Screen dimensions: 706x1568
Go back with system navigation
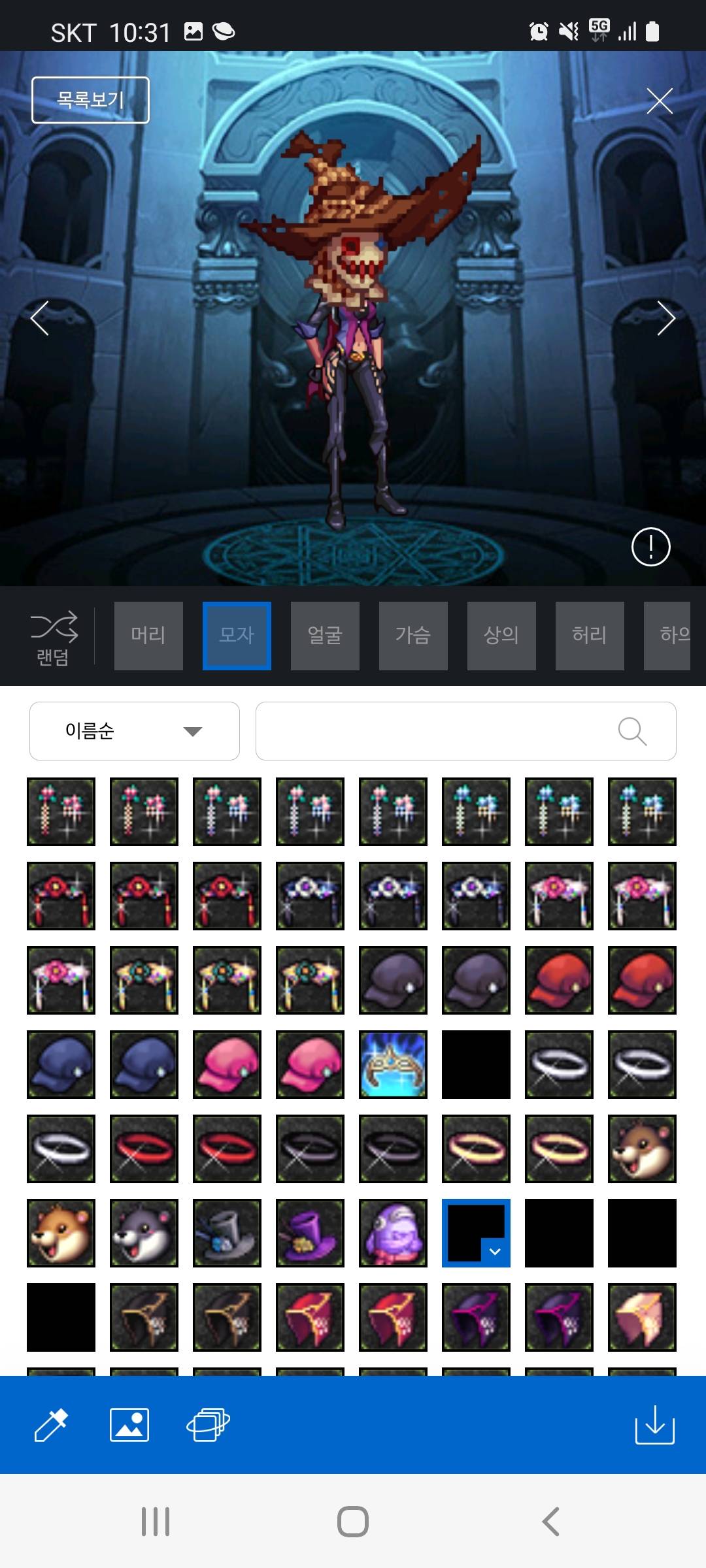pyautogui.click(x=550, y=1521)
